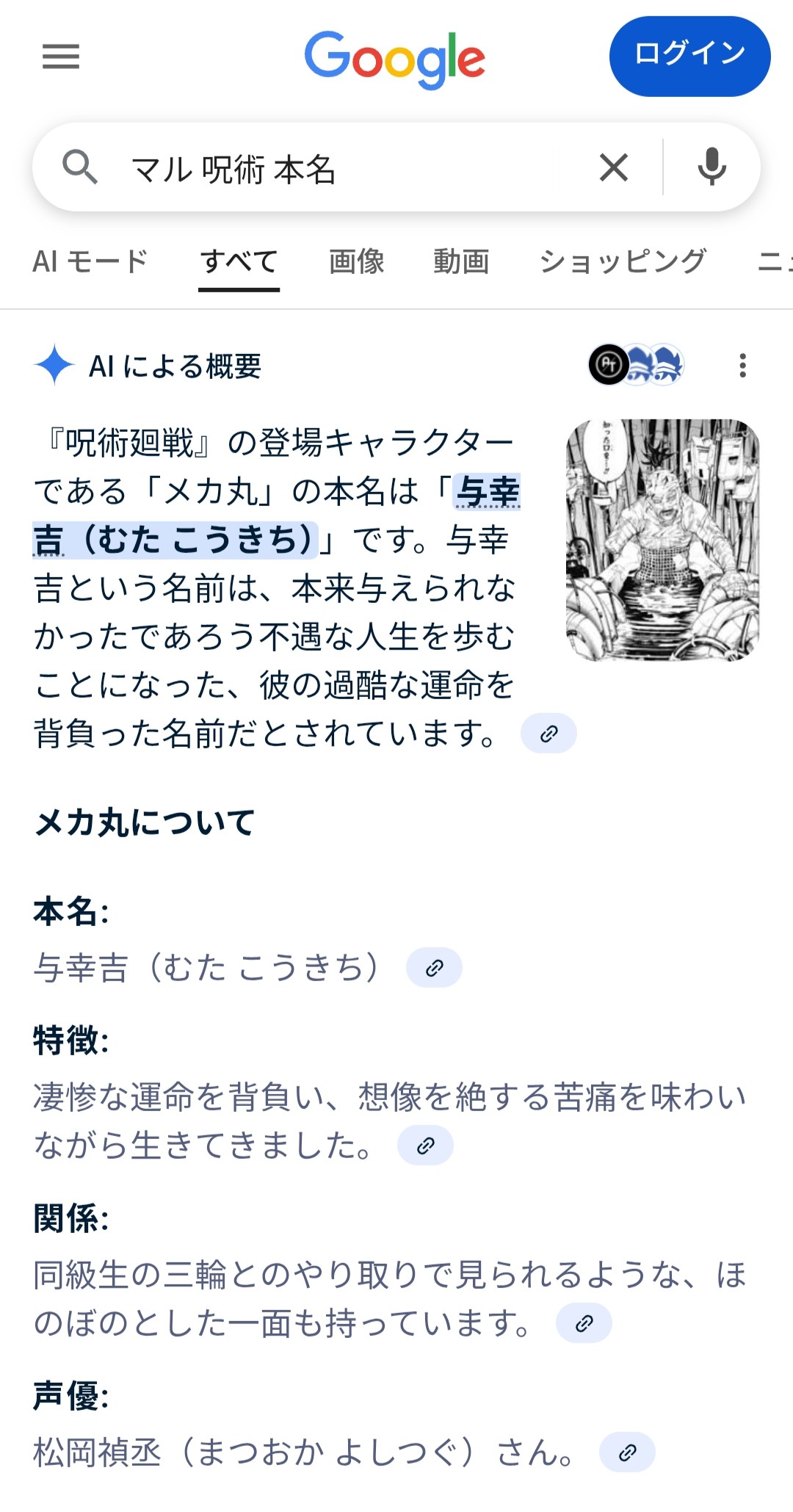Open the ショッピング tab

coord(623,261)
